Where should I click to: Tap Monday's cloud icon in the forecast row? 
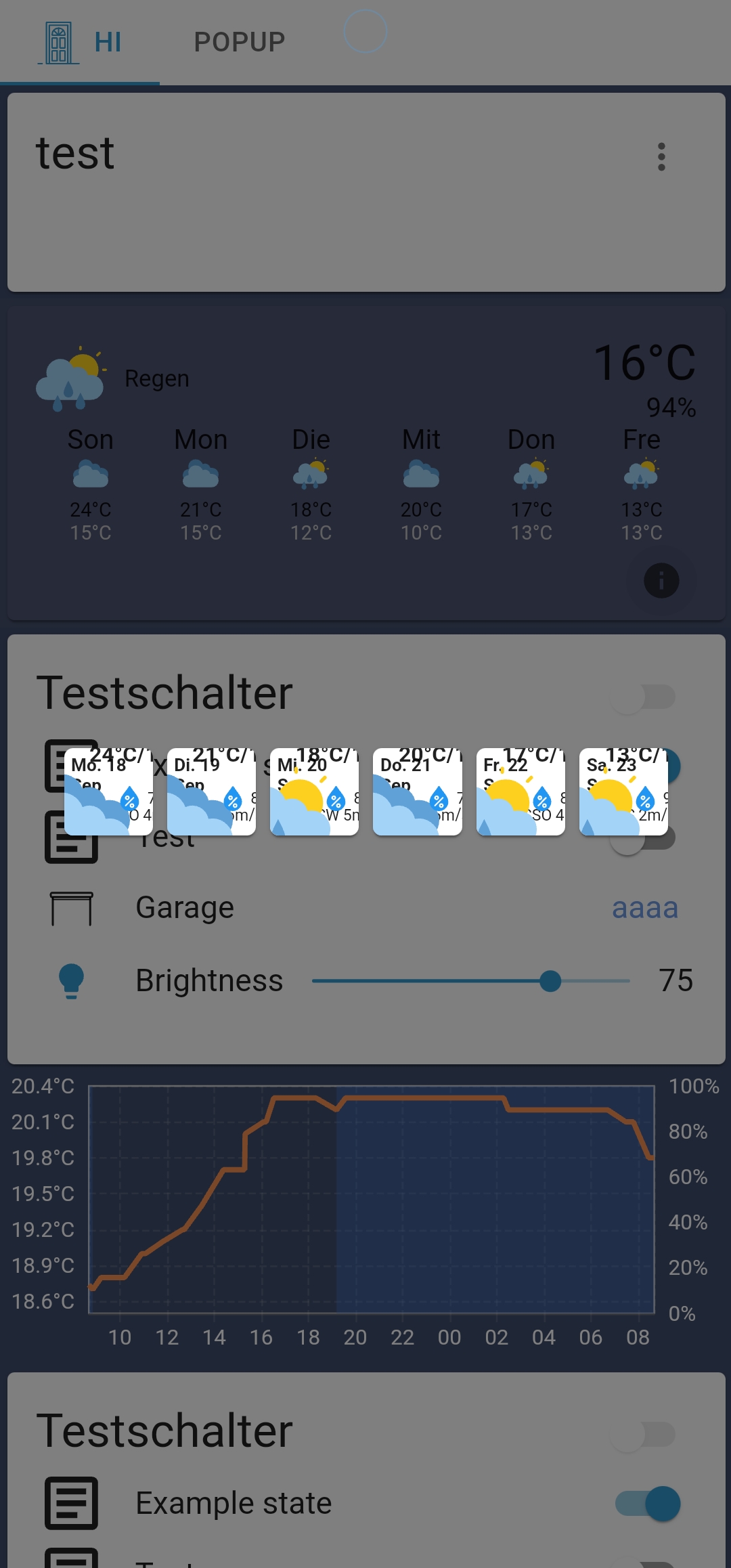click(200, 476)
